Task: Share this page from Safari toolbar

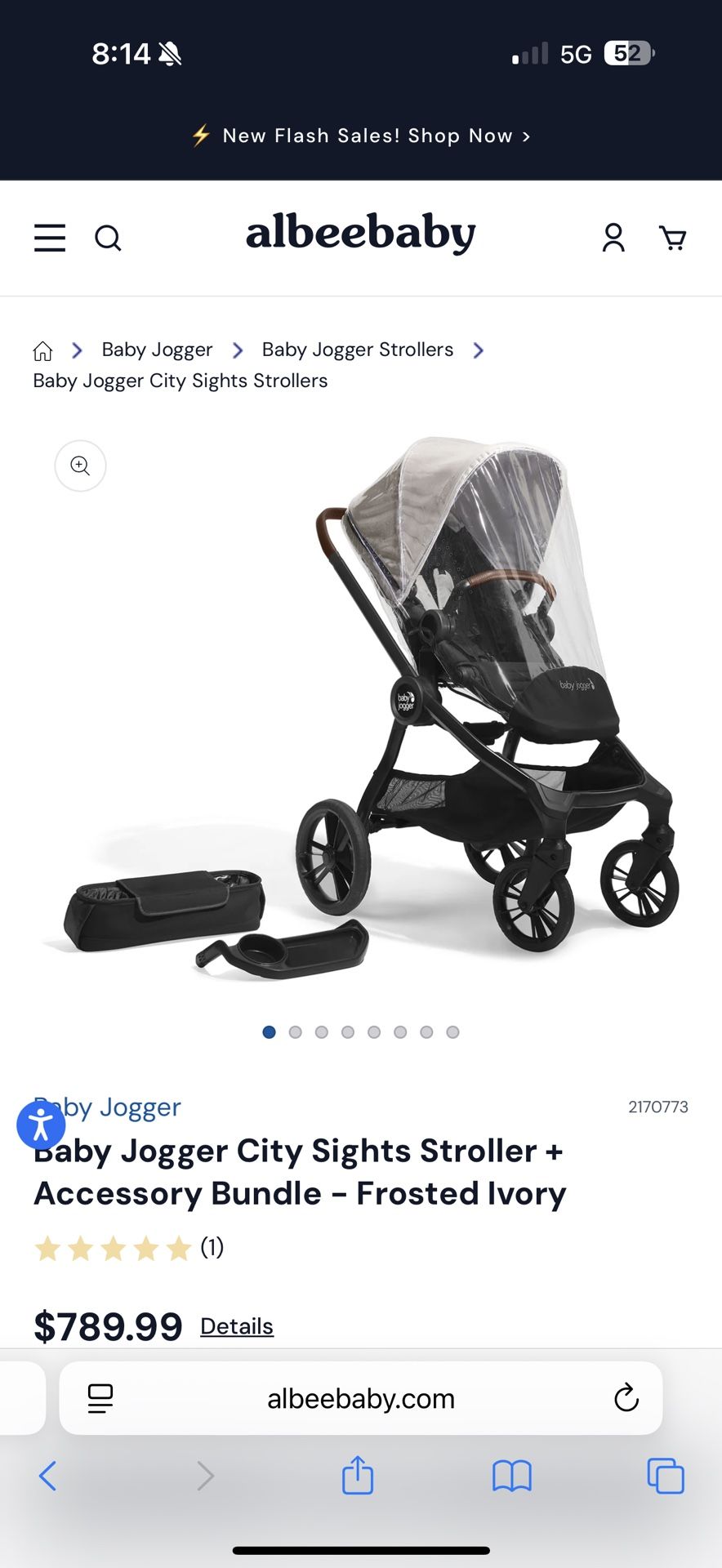Action: pos(358,1476)
